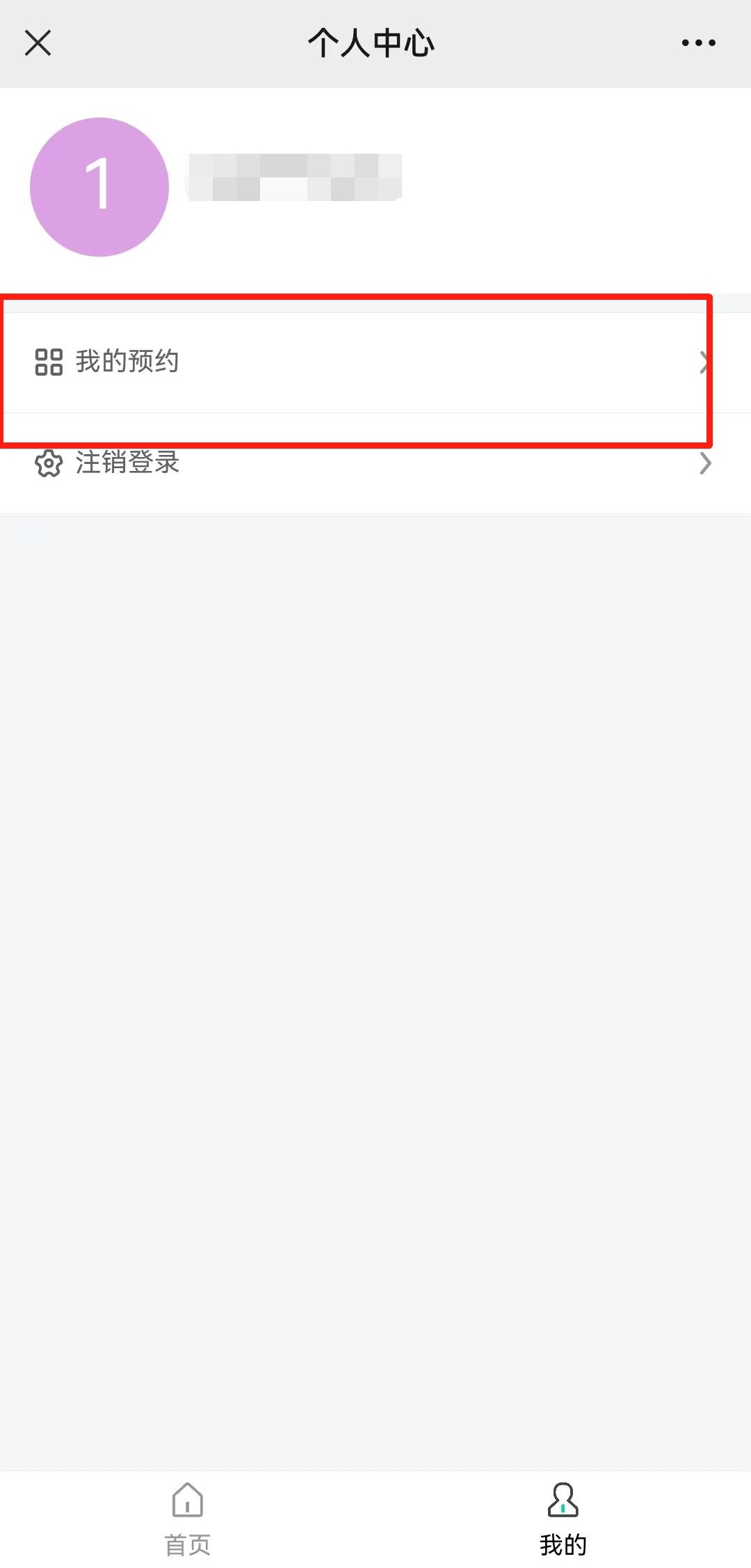751x1568 pixels.
Task: Close the 个人中心 page
Action: point(38,43)
